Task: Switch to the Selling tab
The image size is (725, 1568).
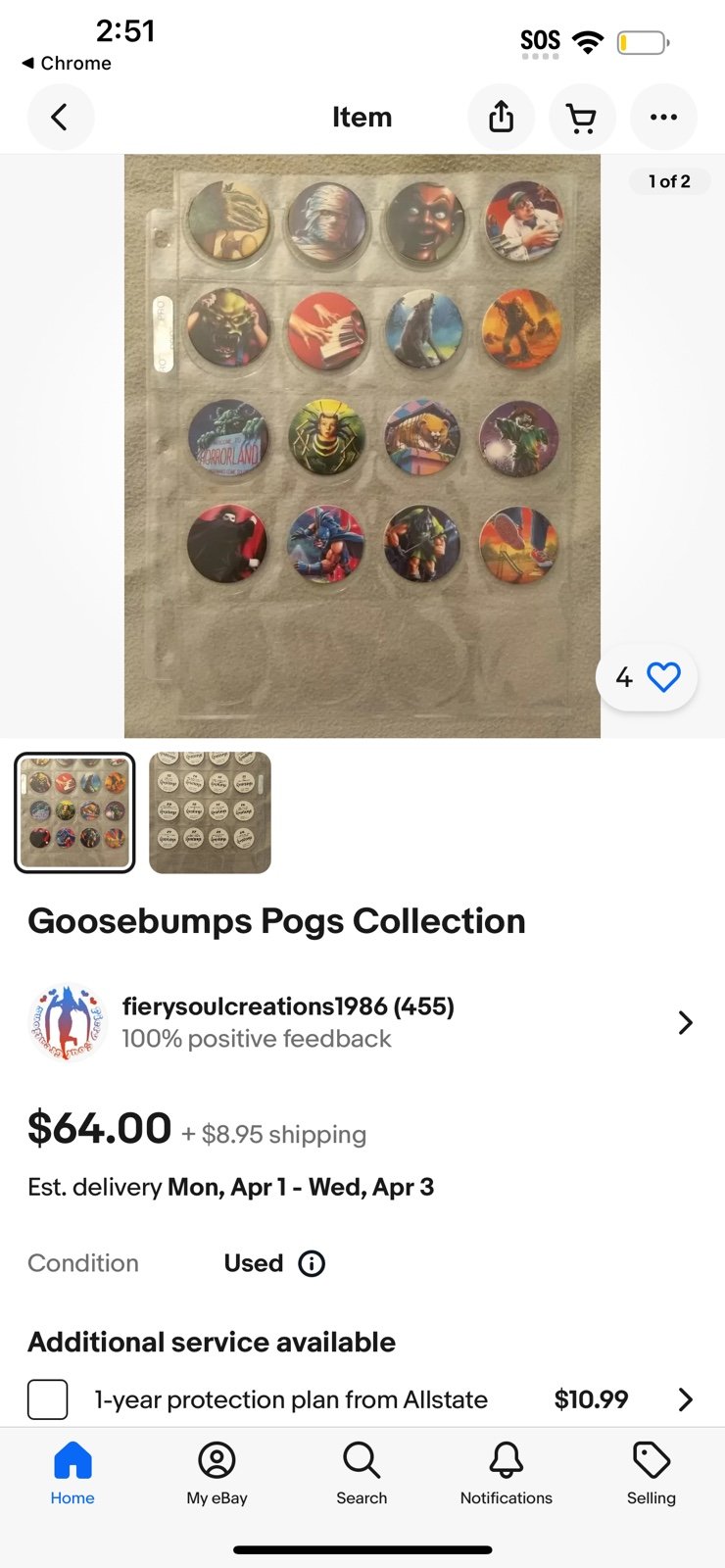Action: tap(652, 1474)
